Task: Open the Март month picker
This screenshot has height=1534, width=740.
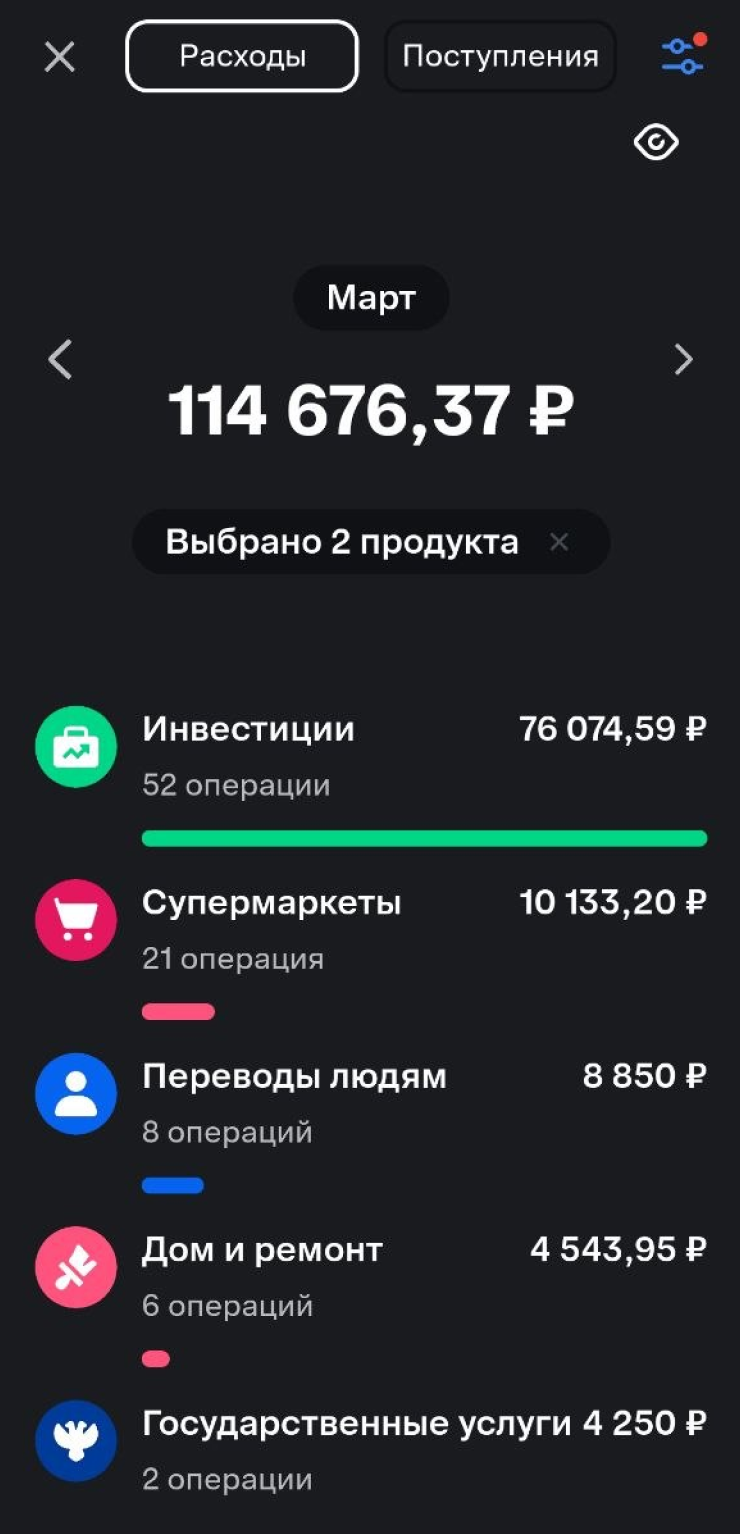Action: coord(371,297)
